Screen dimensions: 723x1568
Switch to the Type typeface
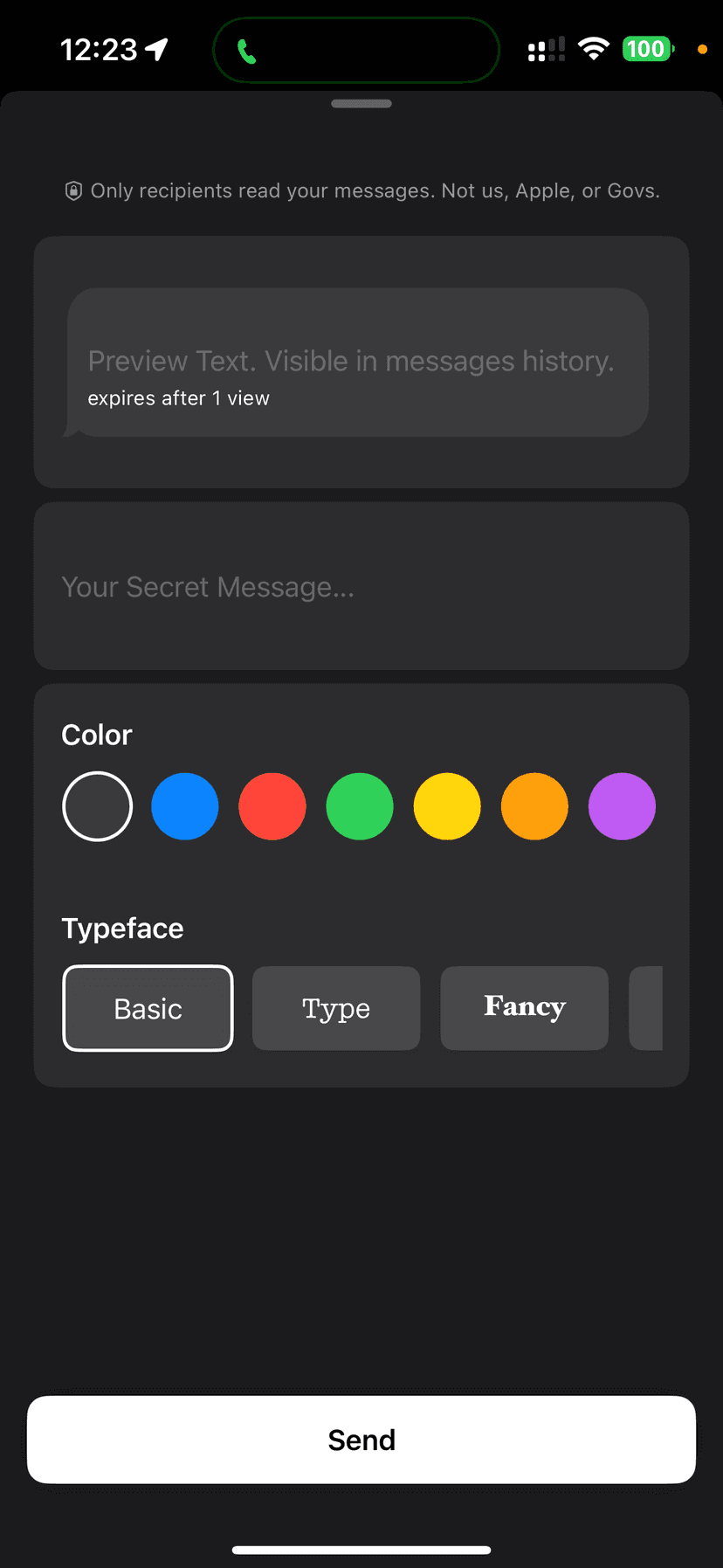click(336, 1008)
